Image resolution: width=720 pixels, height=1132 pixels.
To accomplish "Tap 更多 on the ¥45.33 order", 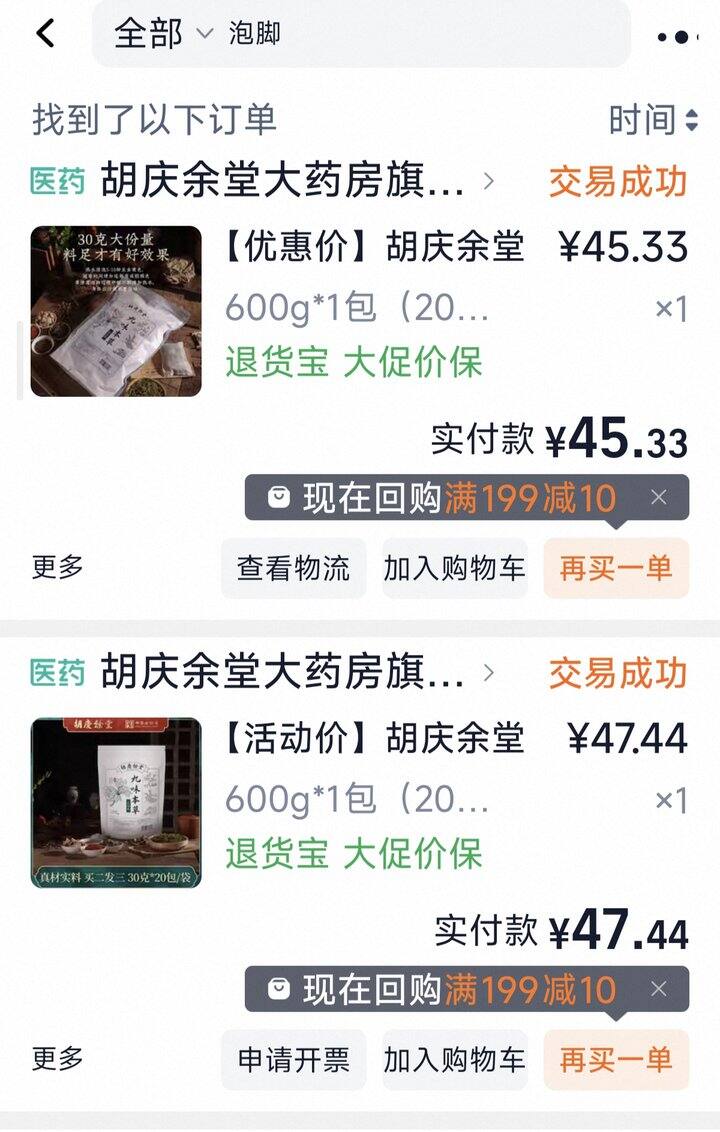I will [57, 567].
